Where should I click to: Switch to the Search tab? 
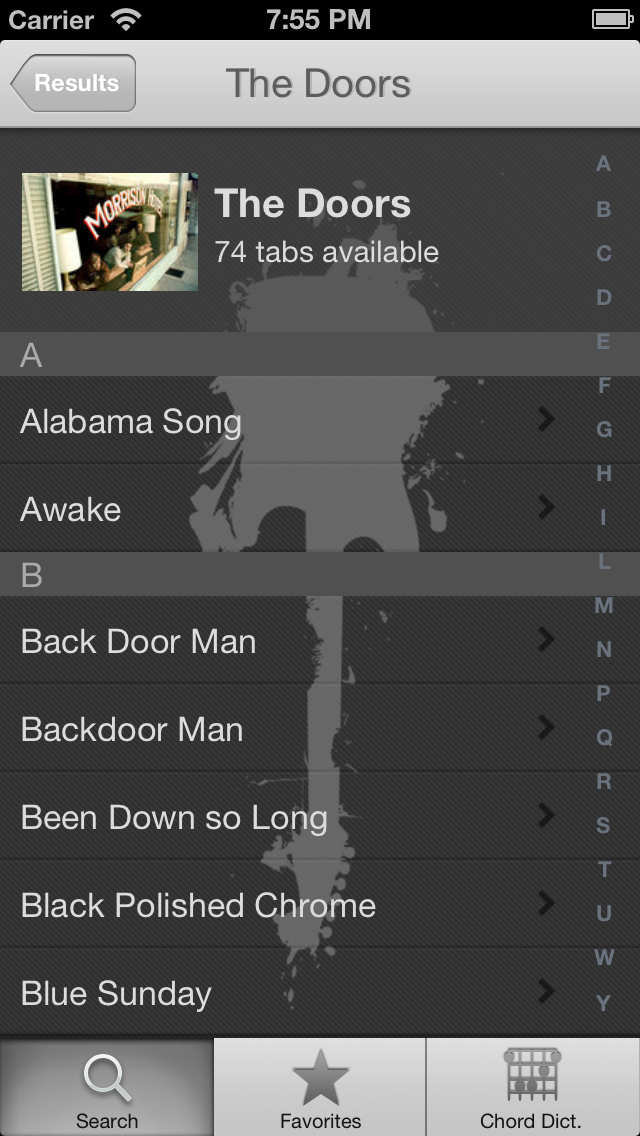(107, 1087)
